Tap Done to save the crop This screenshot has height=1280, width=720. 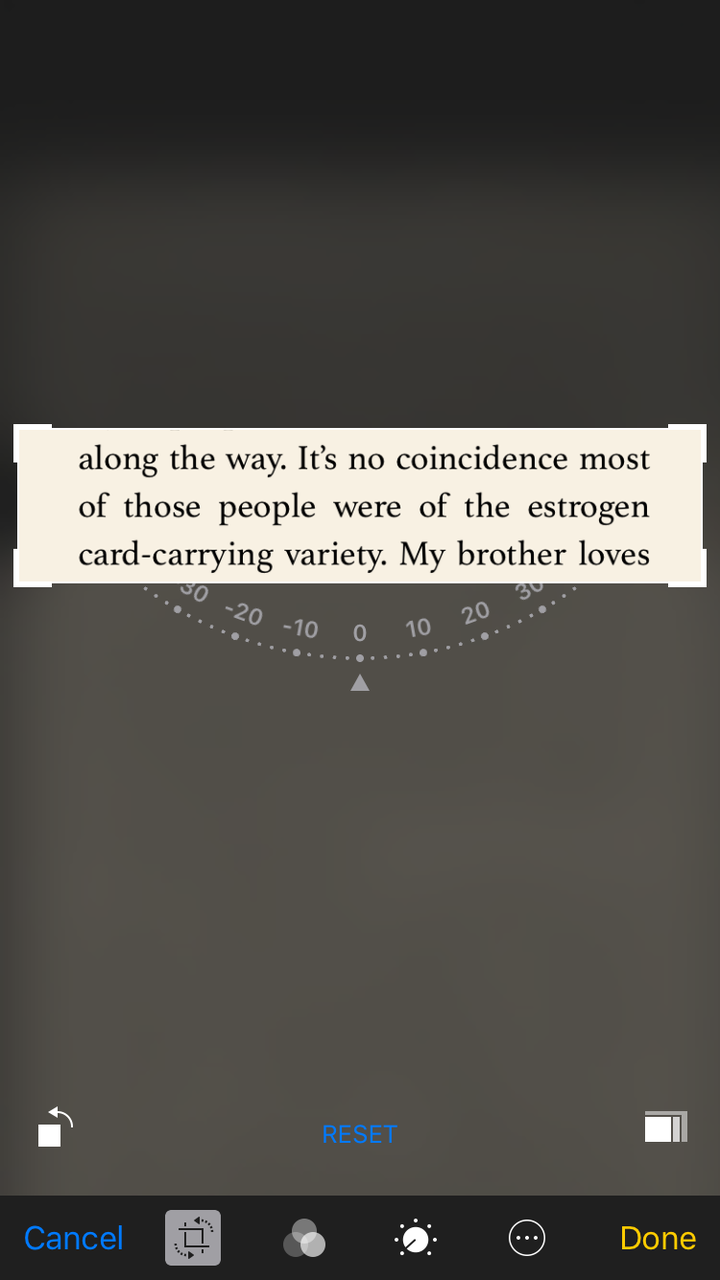[x=657, y=1238]
